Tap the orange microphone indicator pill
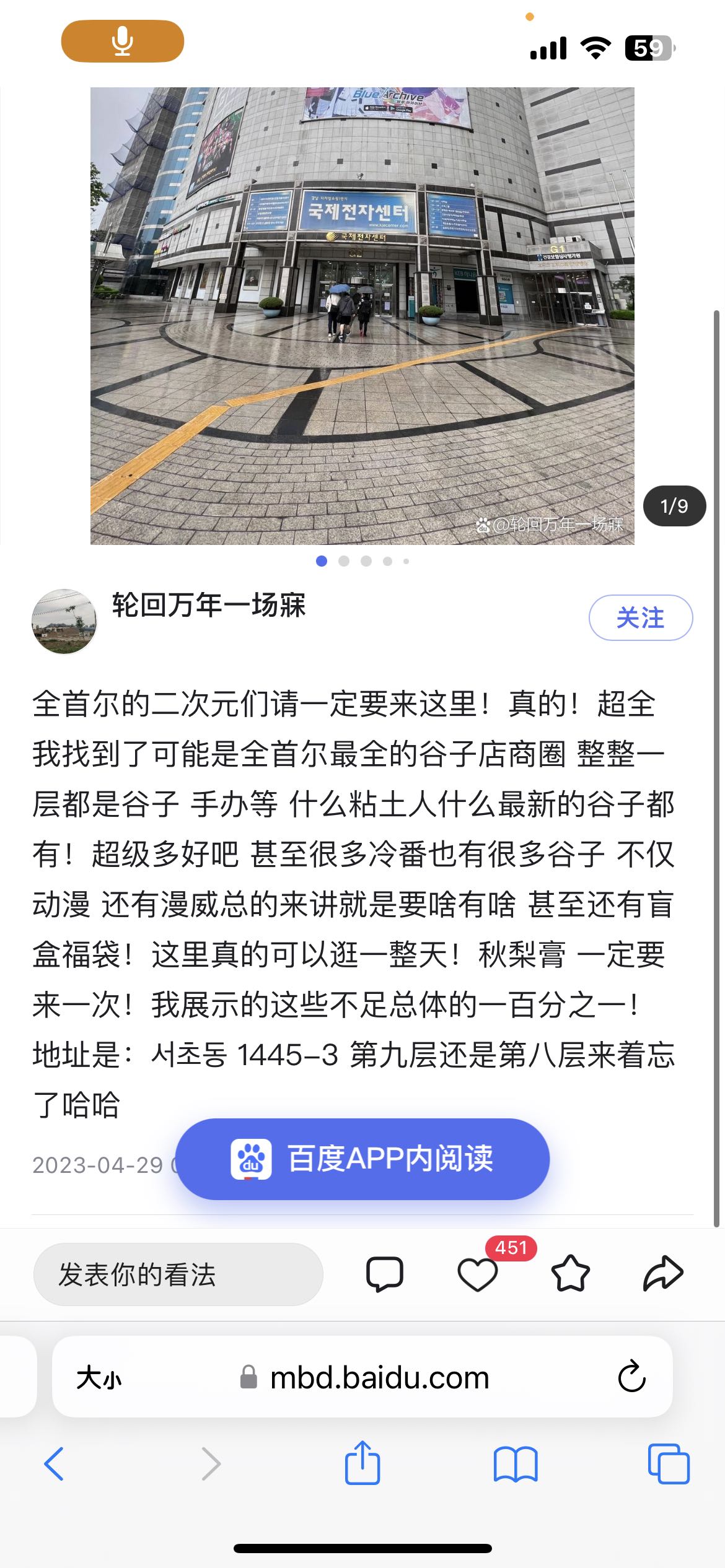725x1568 pixels. tap(123, 41)
